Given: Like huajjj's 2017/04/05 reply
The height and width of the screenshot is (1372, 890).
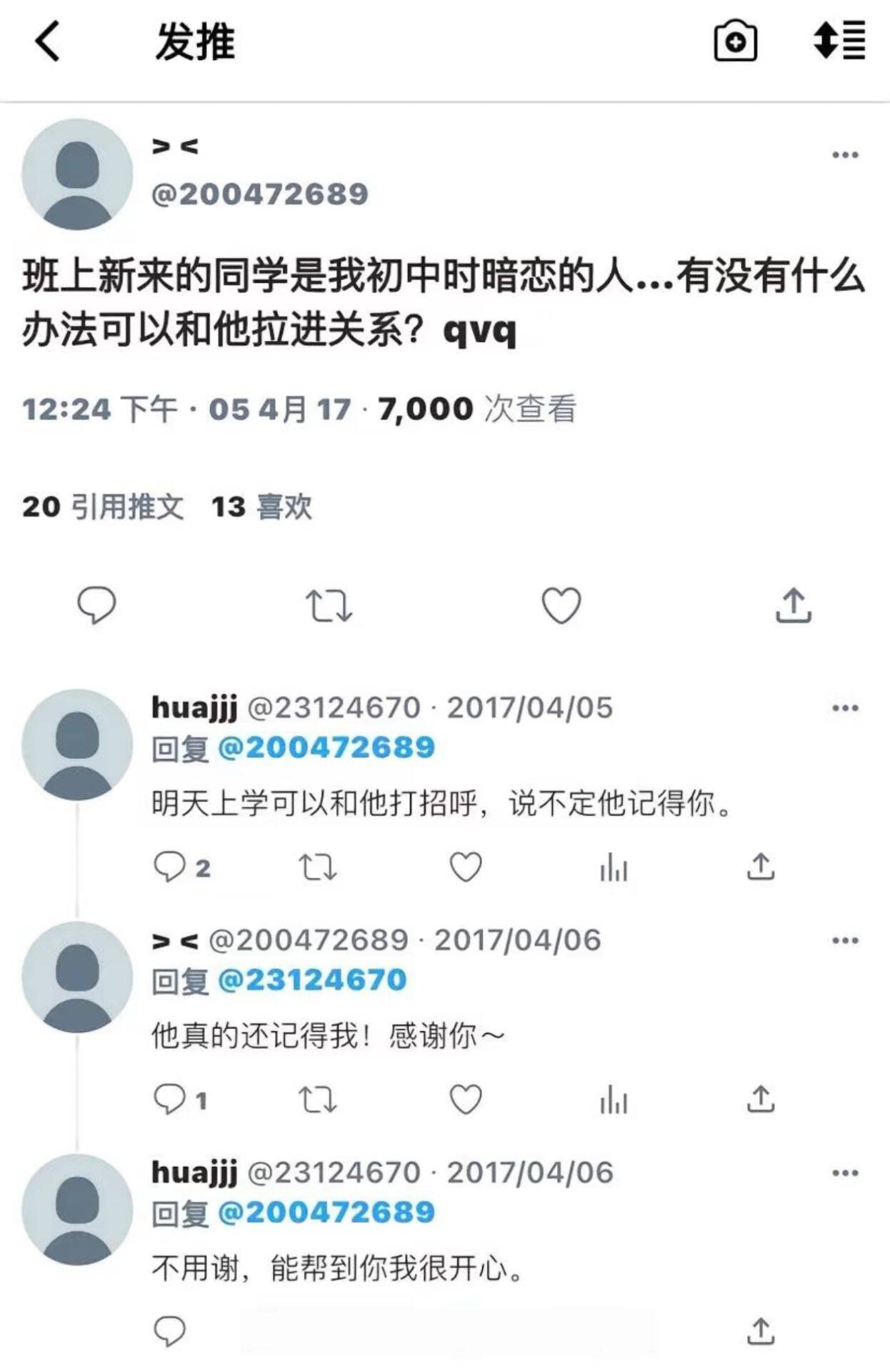Looking at the screenshot, I should pos(466,868).
